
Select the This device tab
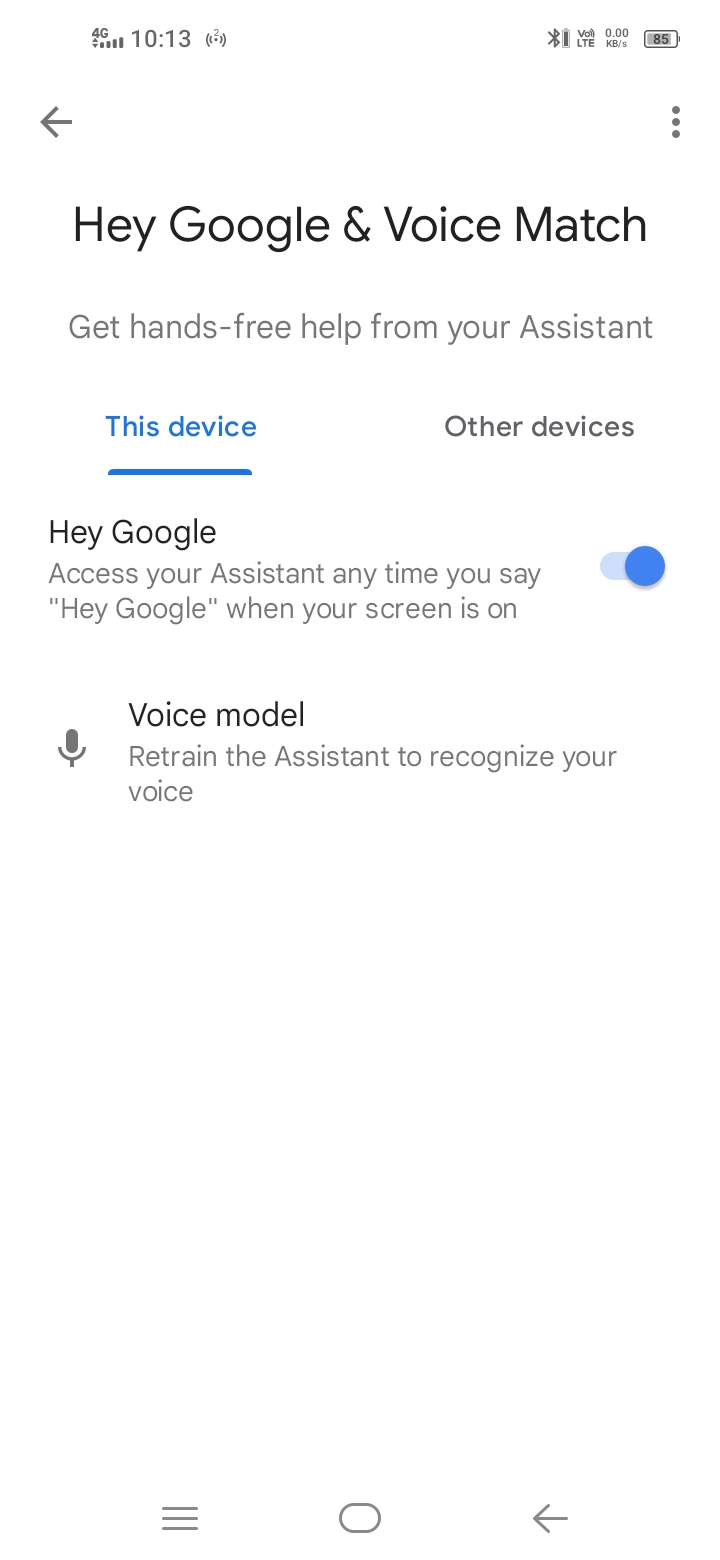pyautogui.click(x=181, y=427)
